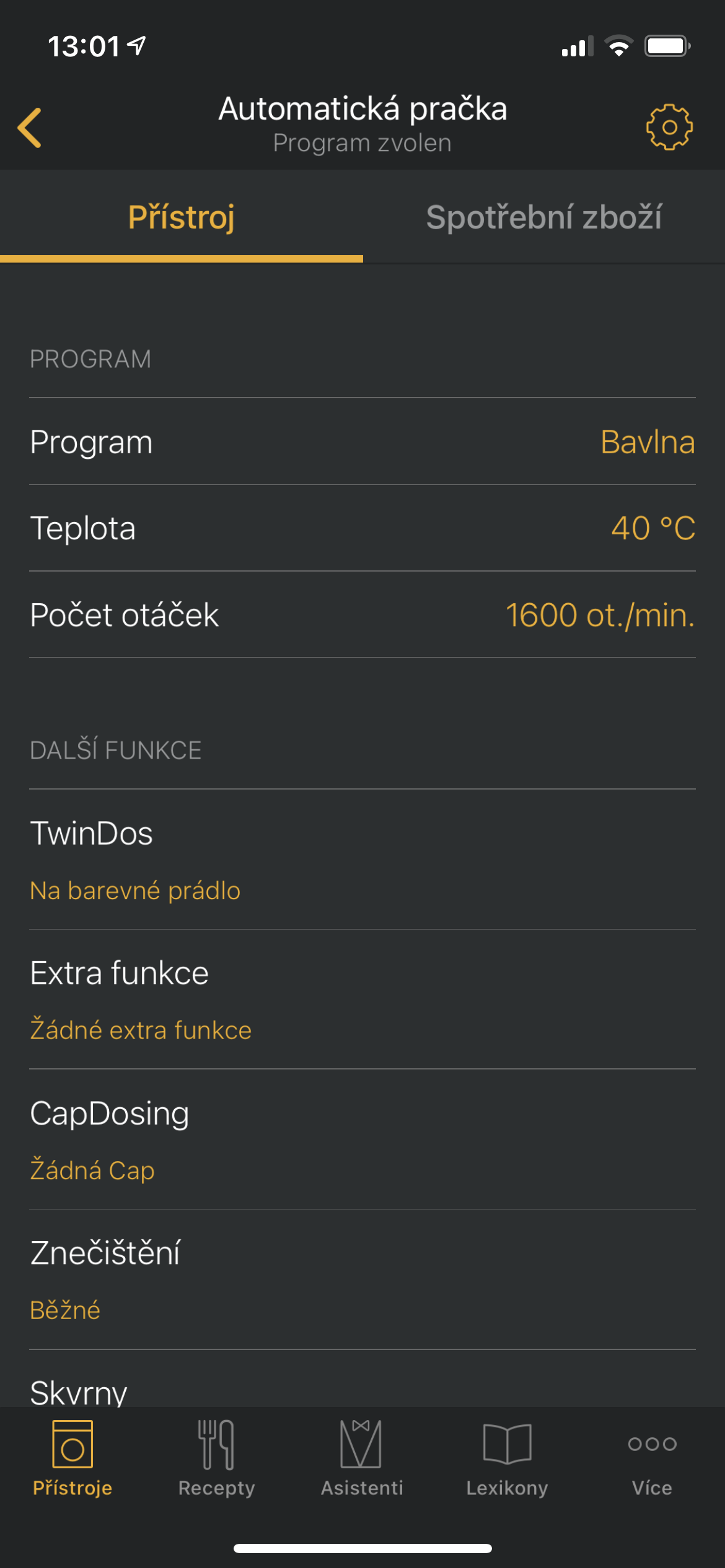Tap the Skvrny stains row

pos(362,1390)
